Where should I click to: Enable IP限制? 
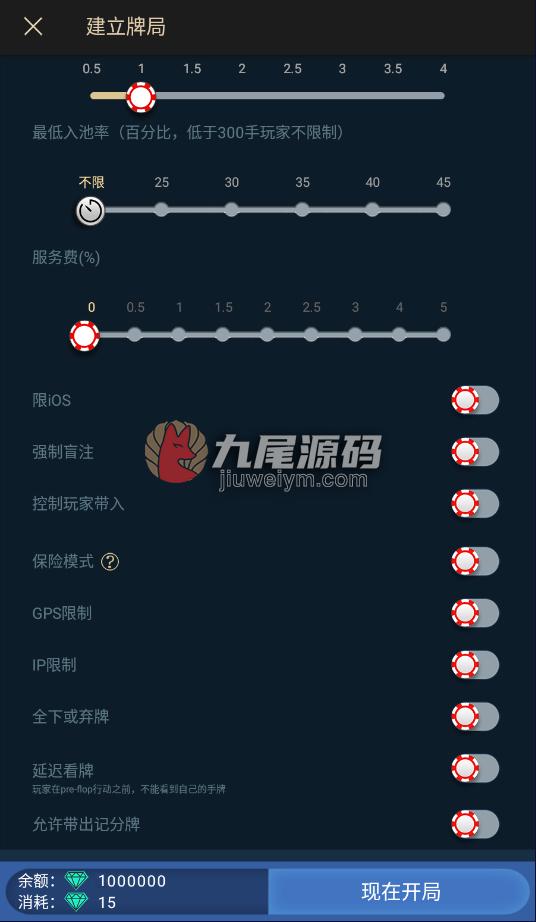(475, 665)
